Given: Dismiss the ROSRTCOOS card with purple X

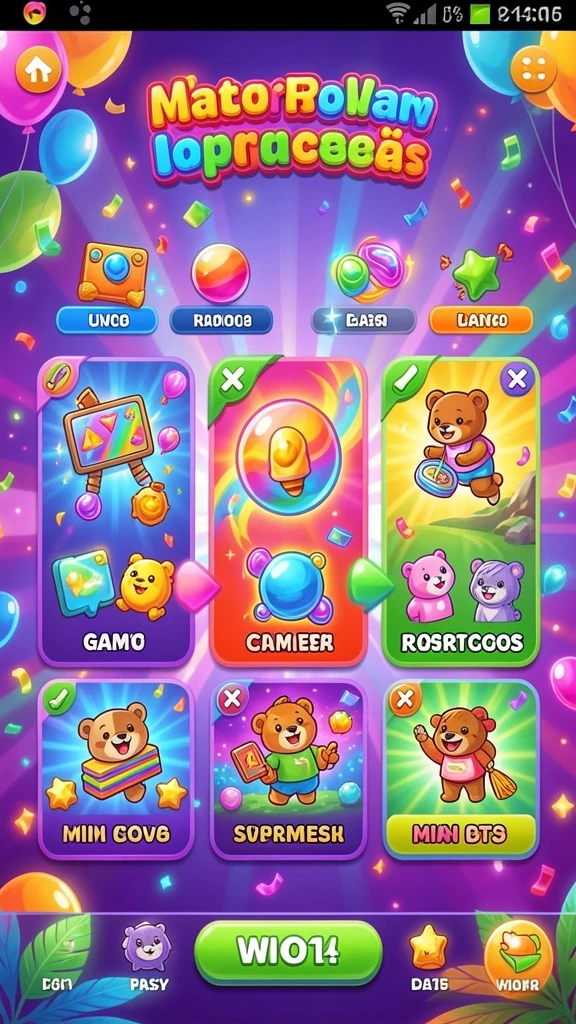Looking at the screenshot, I should (x=517, y=379).
